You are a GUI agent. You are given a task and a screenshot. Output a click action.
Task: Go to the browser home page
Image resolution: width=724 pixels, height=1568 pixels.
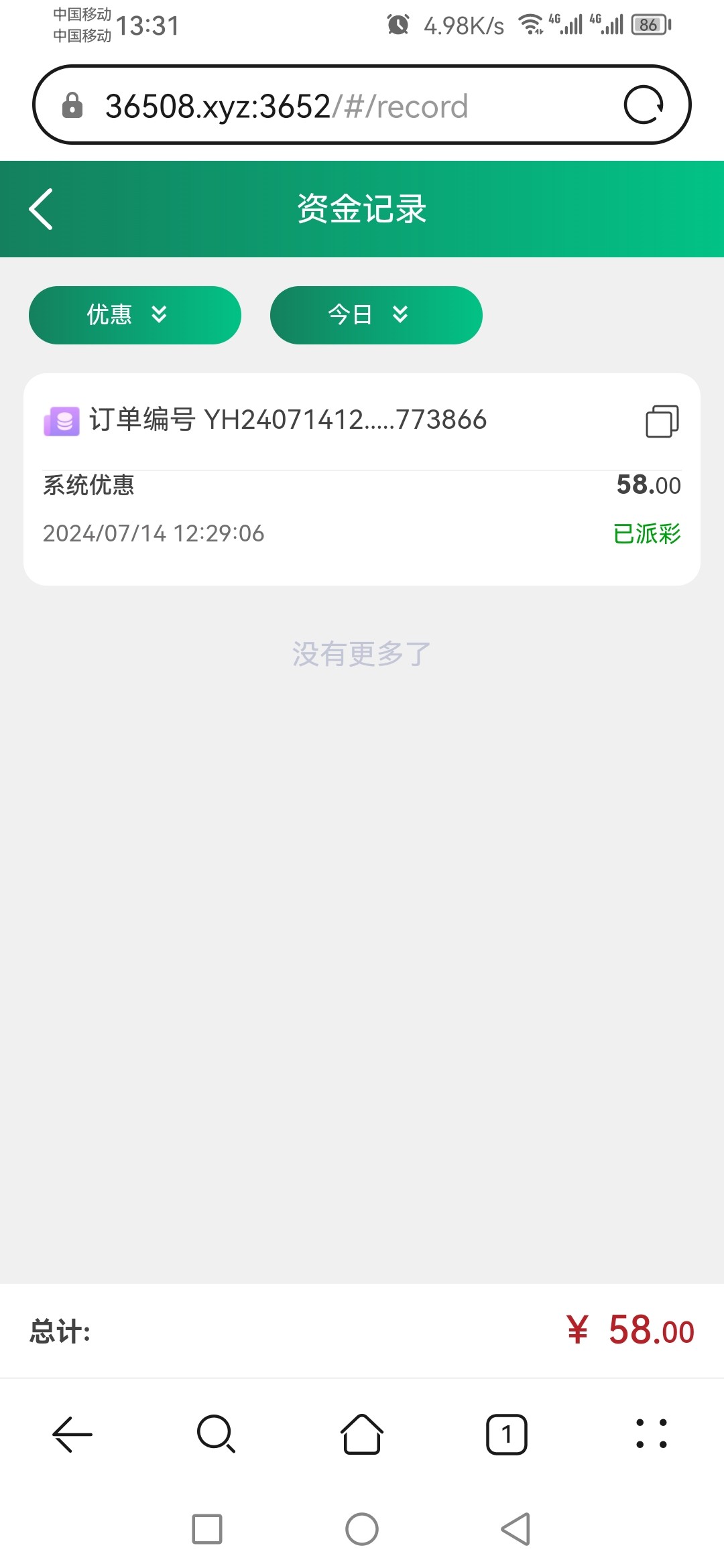(362, 1435)
